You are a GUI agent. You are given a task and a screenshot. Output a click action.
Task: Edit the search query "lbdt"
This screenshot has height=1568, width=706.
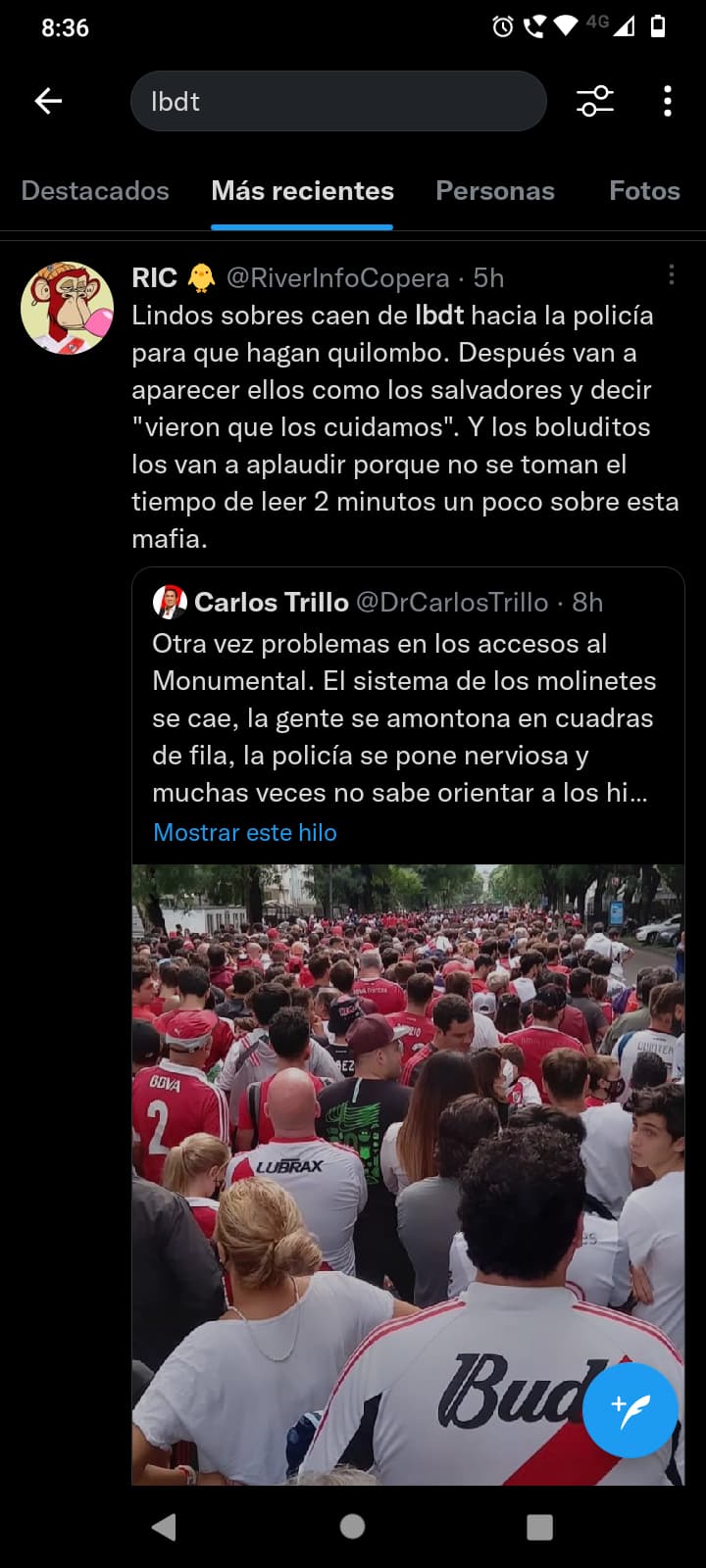tap(338, 101)
